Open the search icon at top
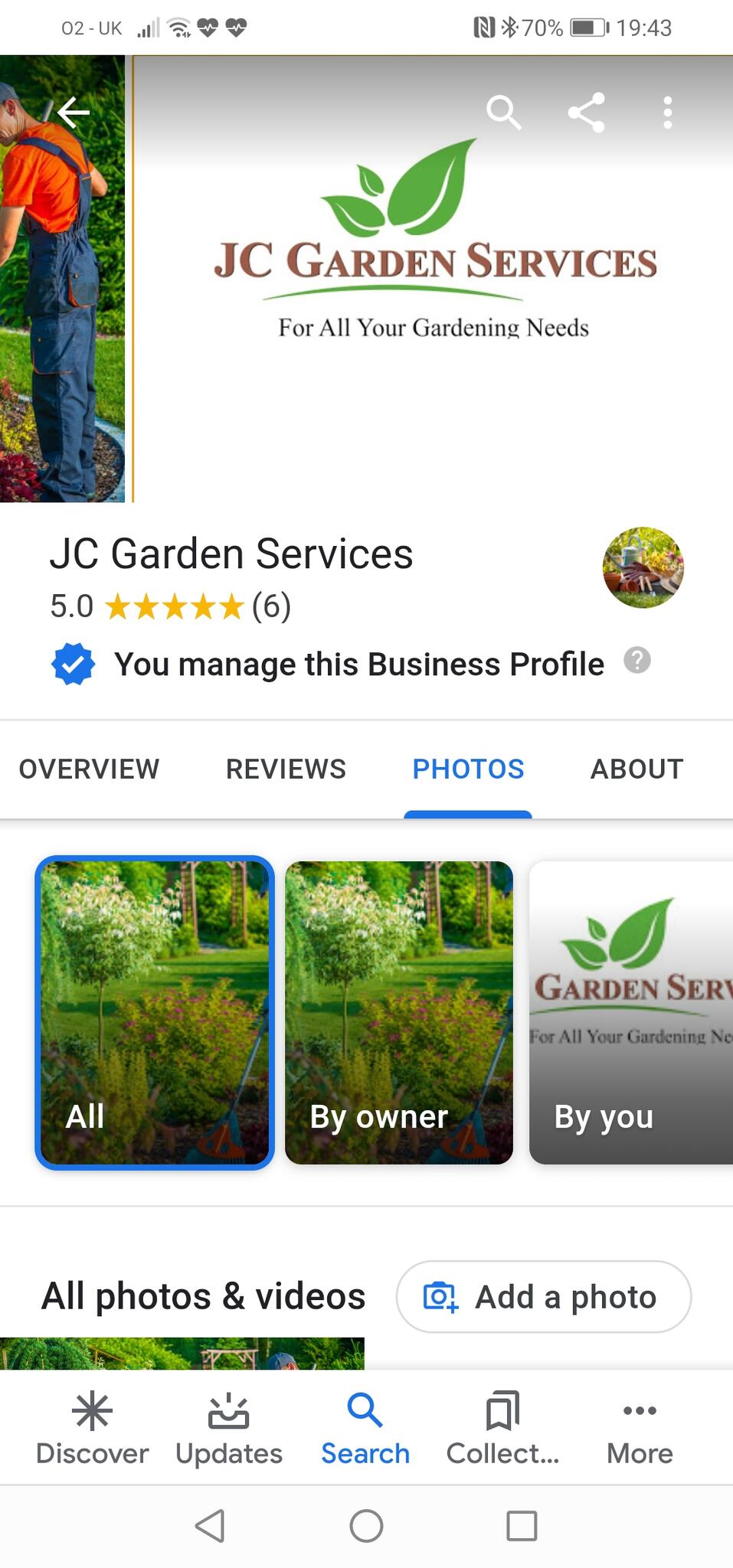This screenshot has width=733, height=1568. point(504,112)
